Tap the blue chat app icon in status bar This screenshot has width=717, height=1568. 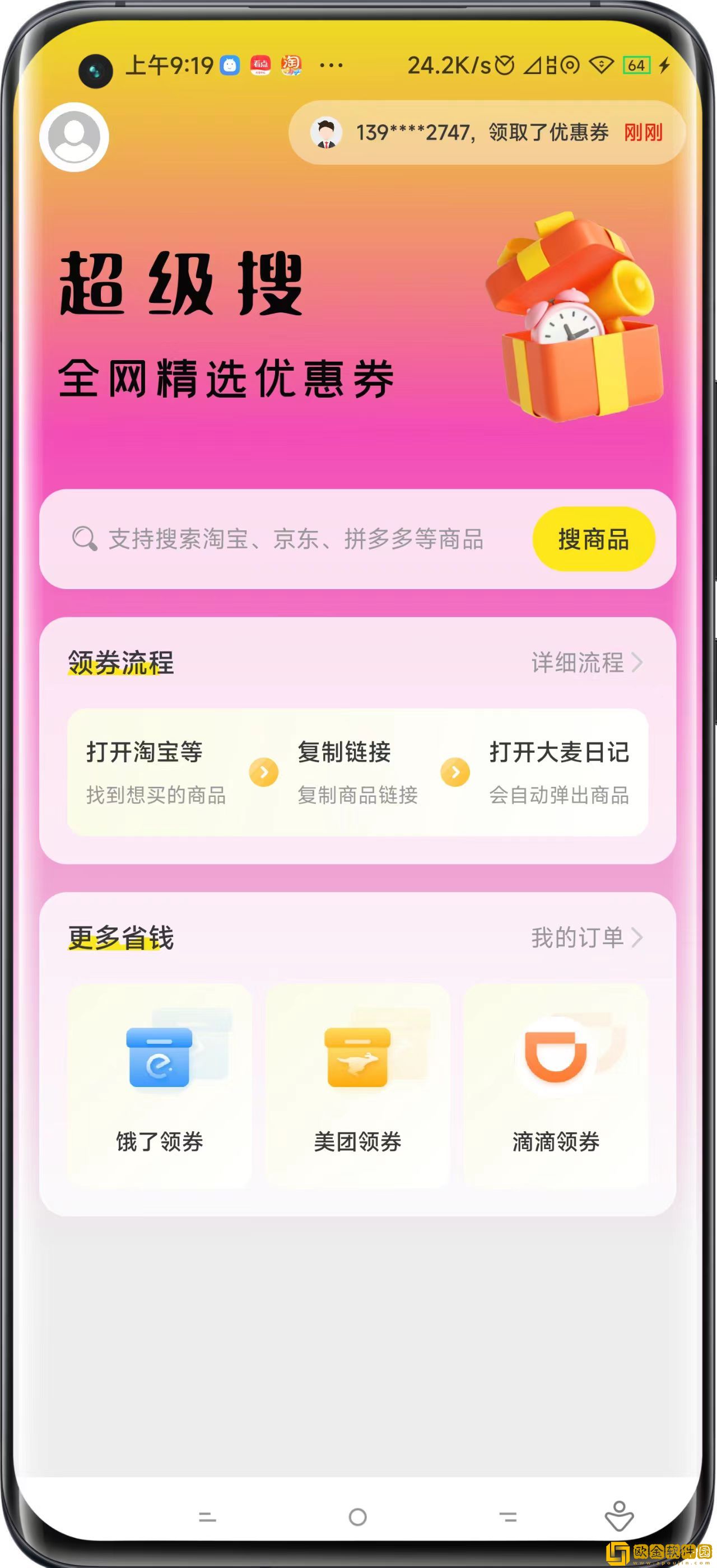click(x=230, y=64)
